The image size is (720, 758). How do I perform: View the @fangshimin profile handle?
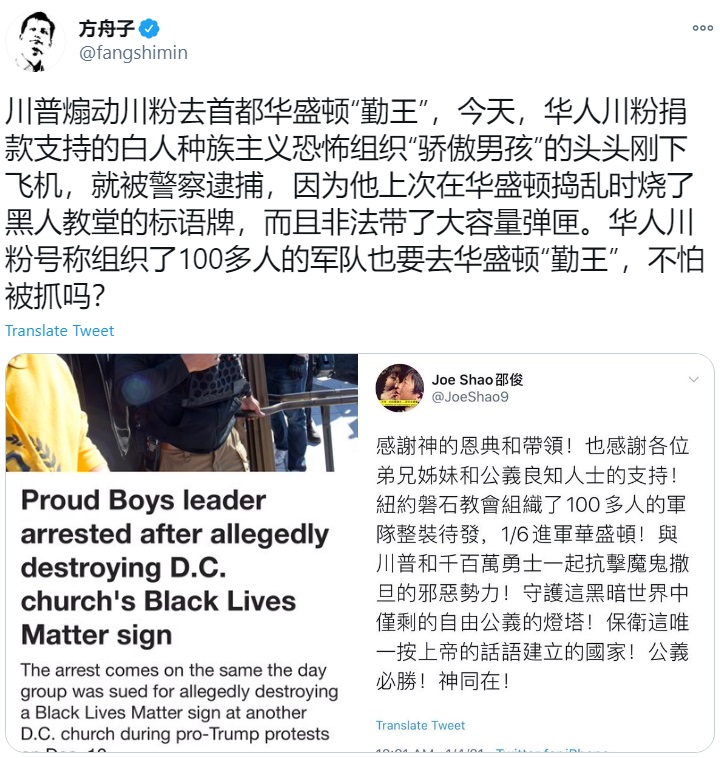[133, 53]
